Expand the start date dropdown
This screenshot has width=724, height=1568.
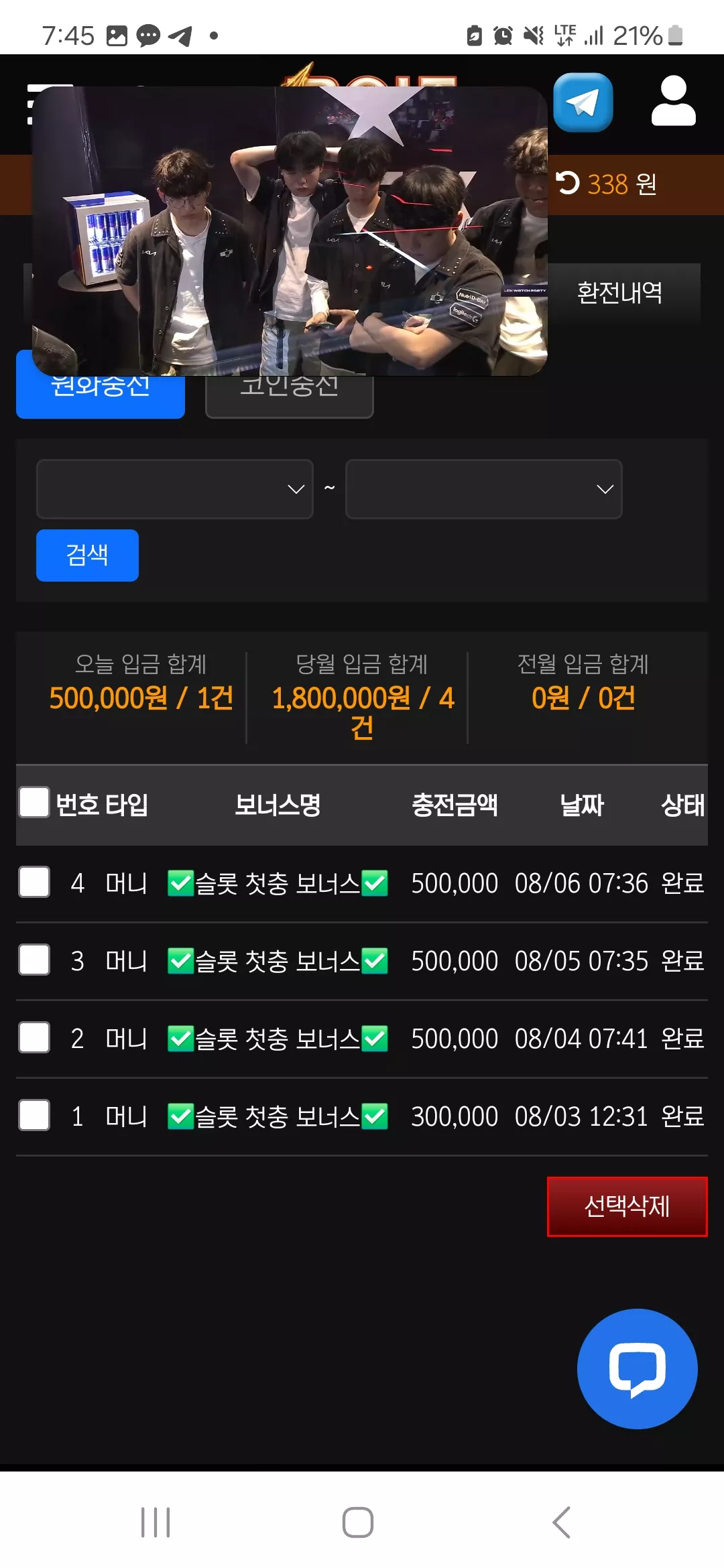[175, 489]
